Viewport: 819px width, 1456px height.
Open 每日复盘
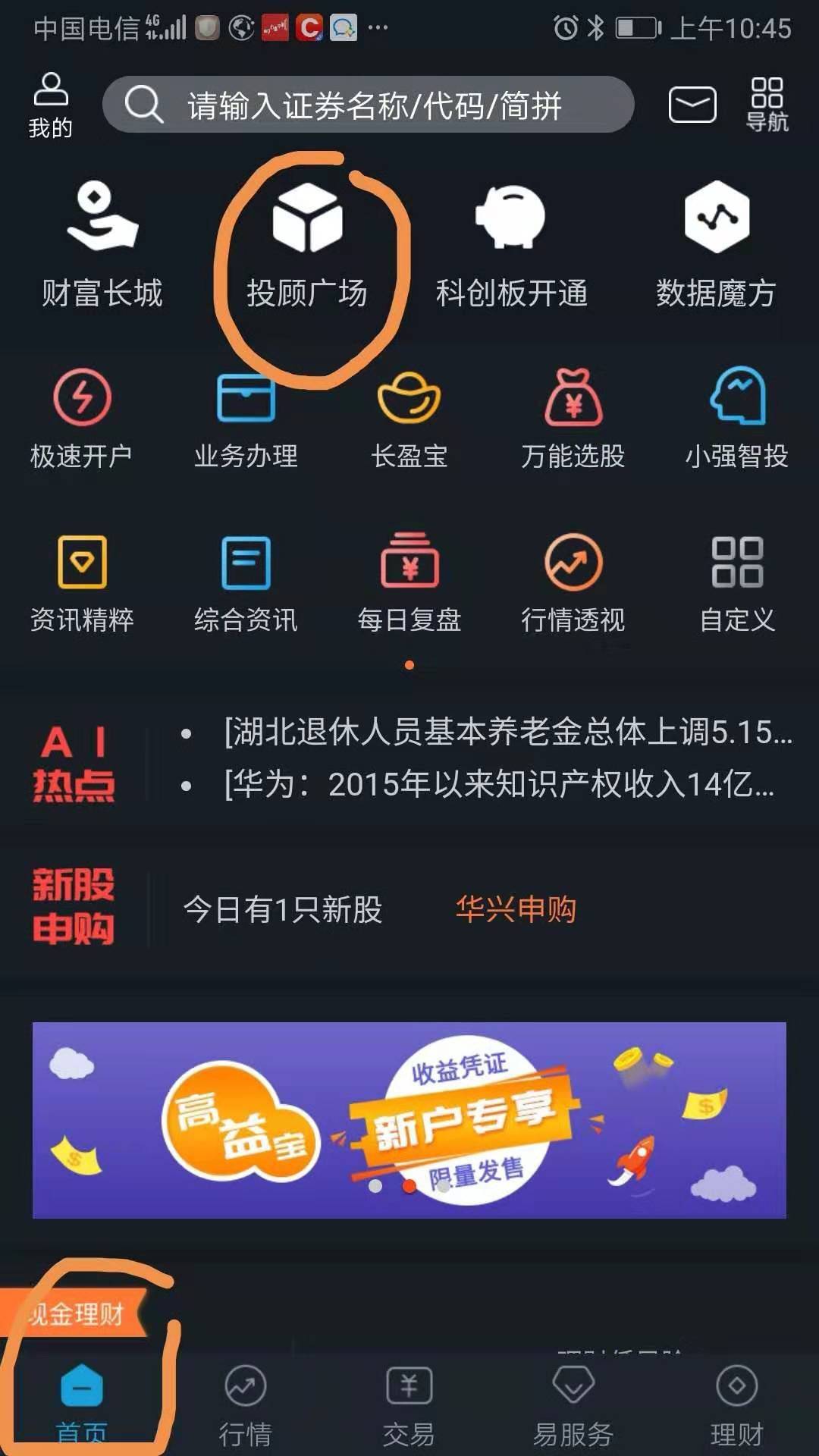coord(409,582)
